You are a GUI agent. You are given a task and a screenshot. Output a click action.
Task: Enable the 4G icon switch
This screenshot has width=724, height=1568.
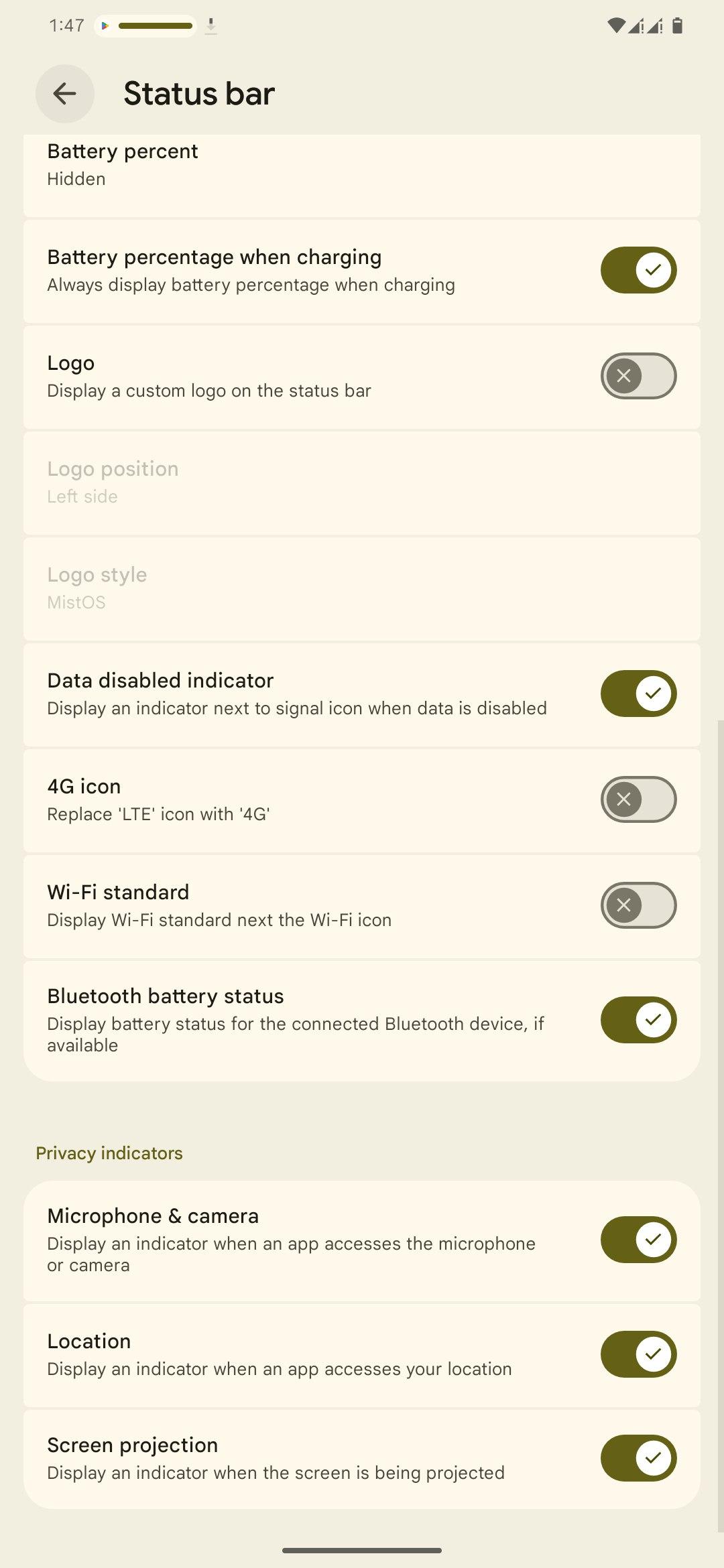638,799
